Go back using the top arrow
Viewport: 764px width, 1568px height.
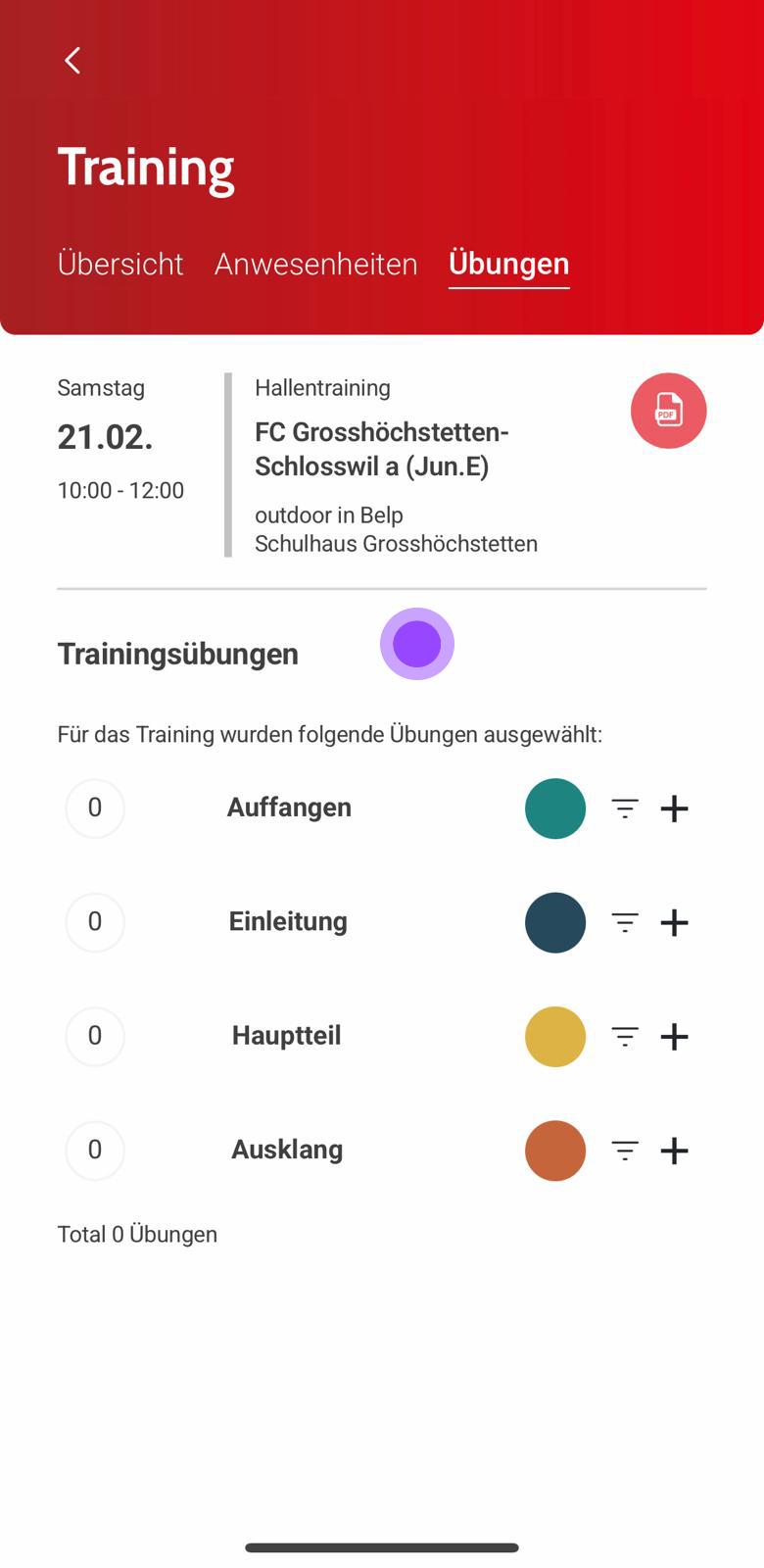pyautogui.click(x=72, y=61)
